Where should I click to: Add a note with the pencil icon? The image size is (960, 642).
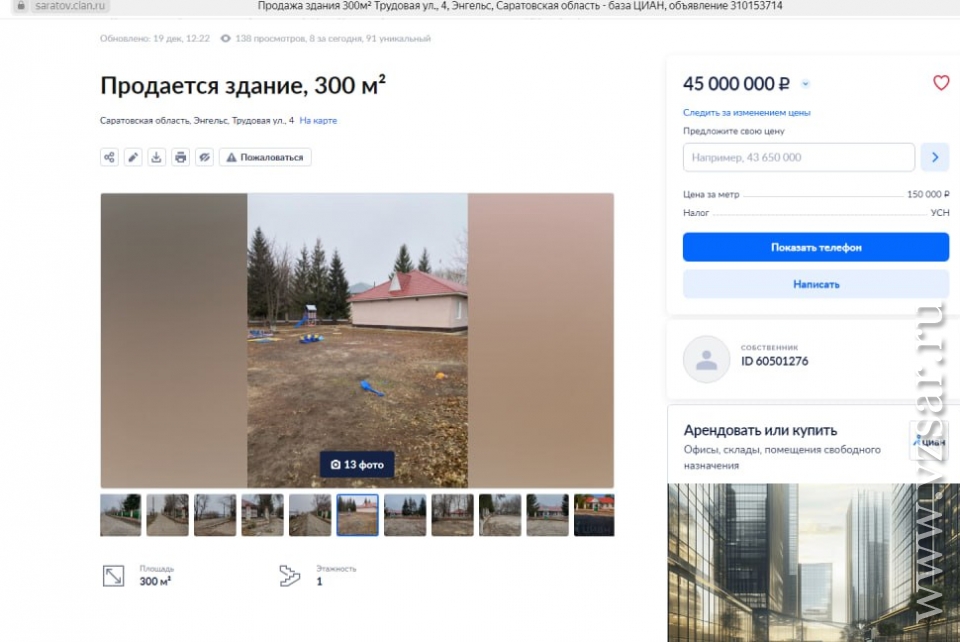(132, 157)
